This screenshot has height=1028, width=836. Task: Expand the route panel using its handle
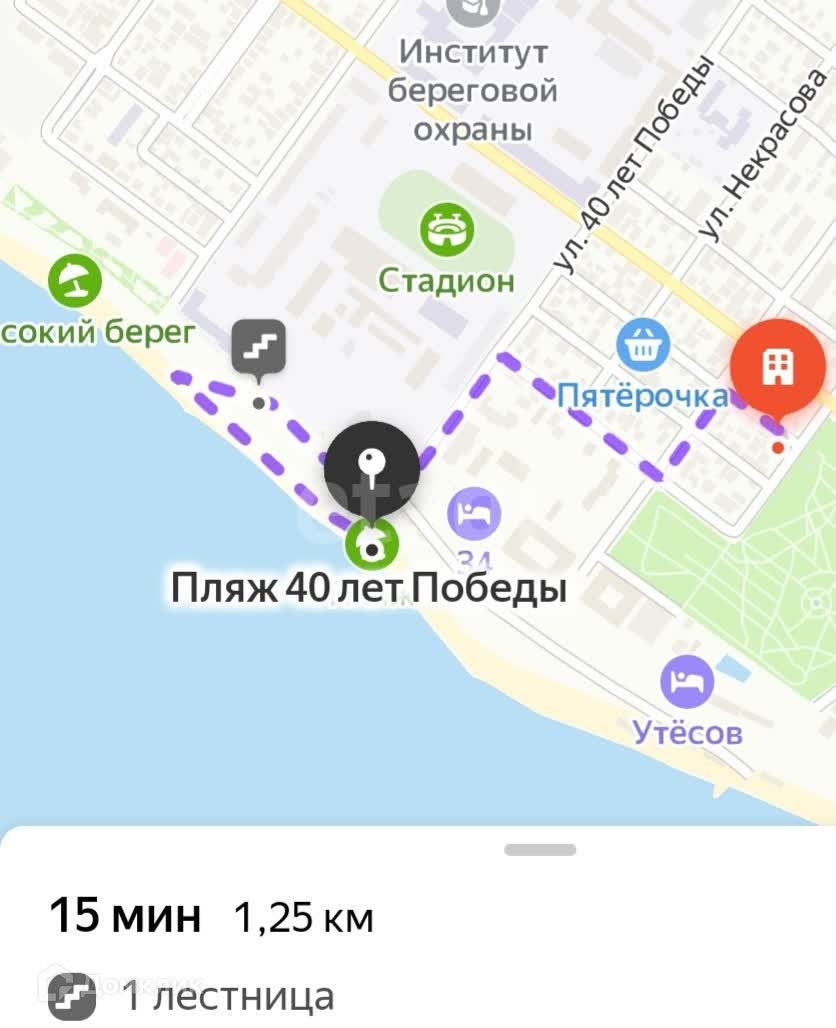pyautogui.click(x=540, y=850)
